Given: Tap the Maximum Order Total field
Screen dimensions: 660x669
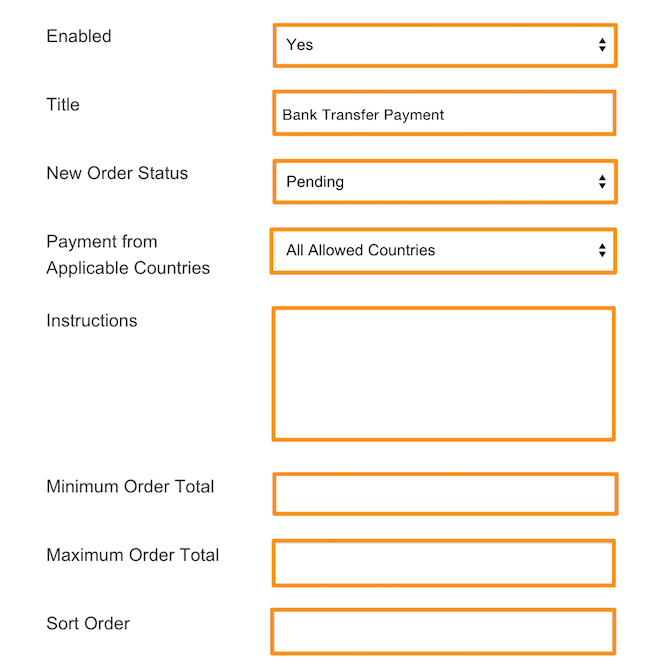Looking at the screenshot, I should coord(443,563).
